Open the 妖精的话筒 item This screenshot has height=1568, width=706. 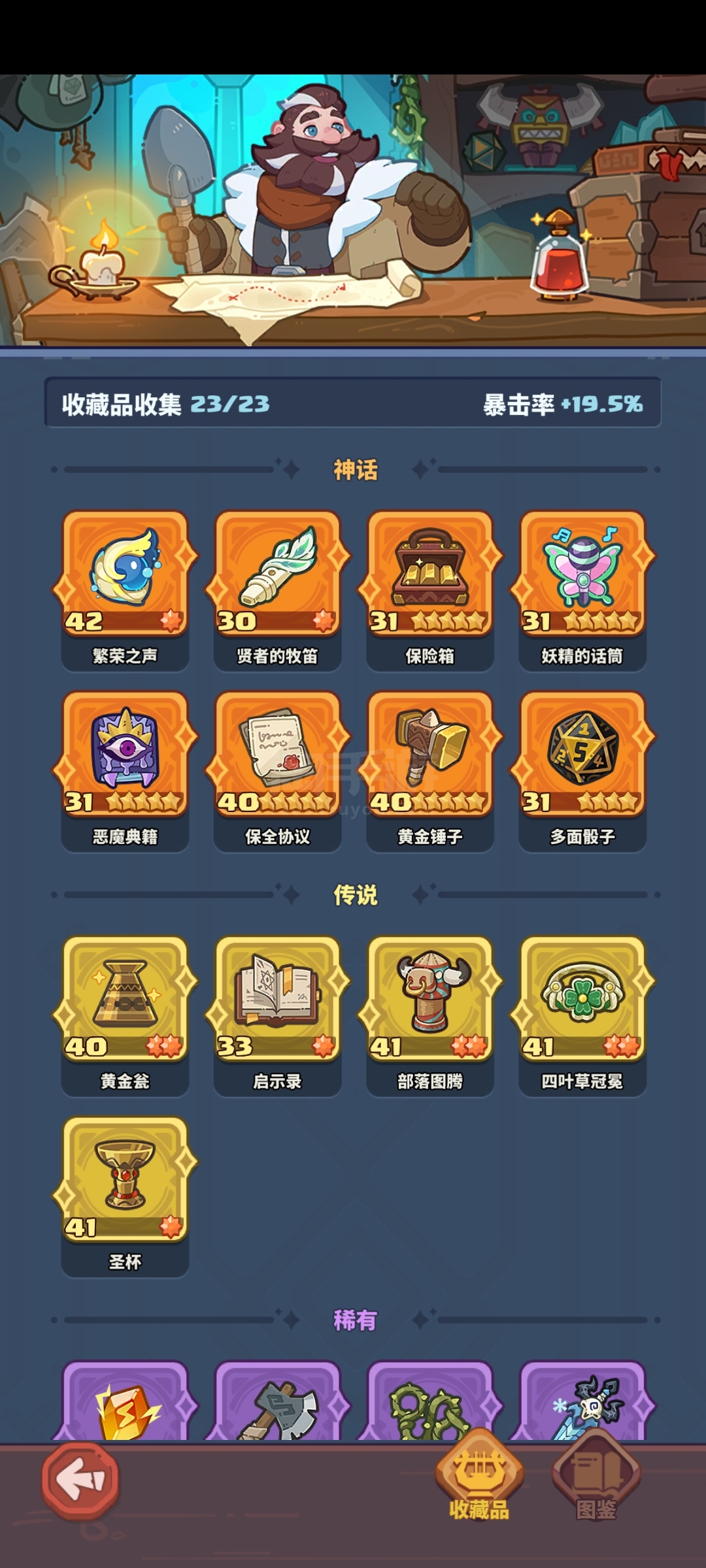coord(582,591)
